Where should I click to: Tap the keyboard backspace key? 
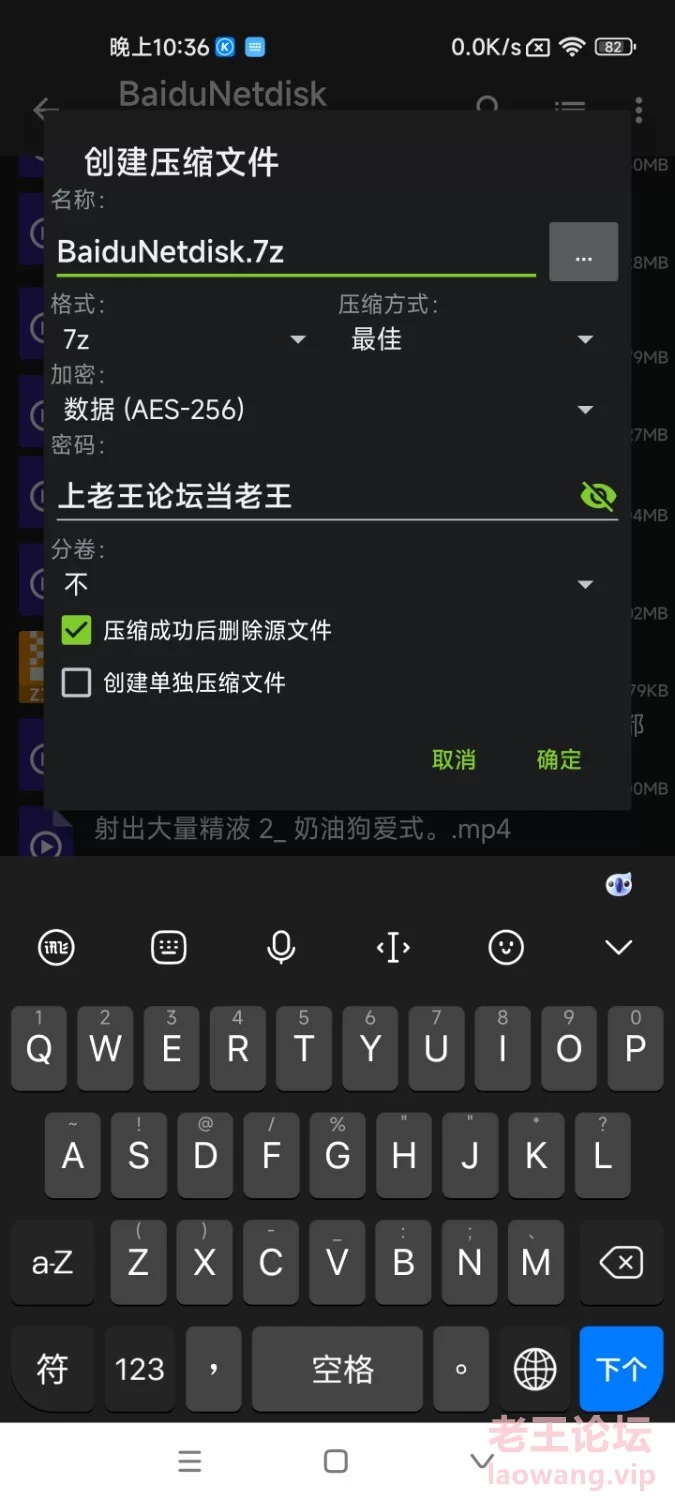coord(621,1263)
